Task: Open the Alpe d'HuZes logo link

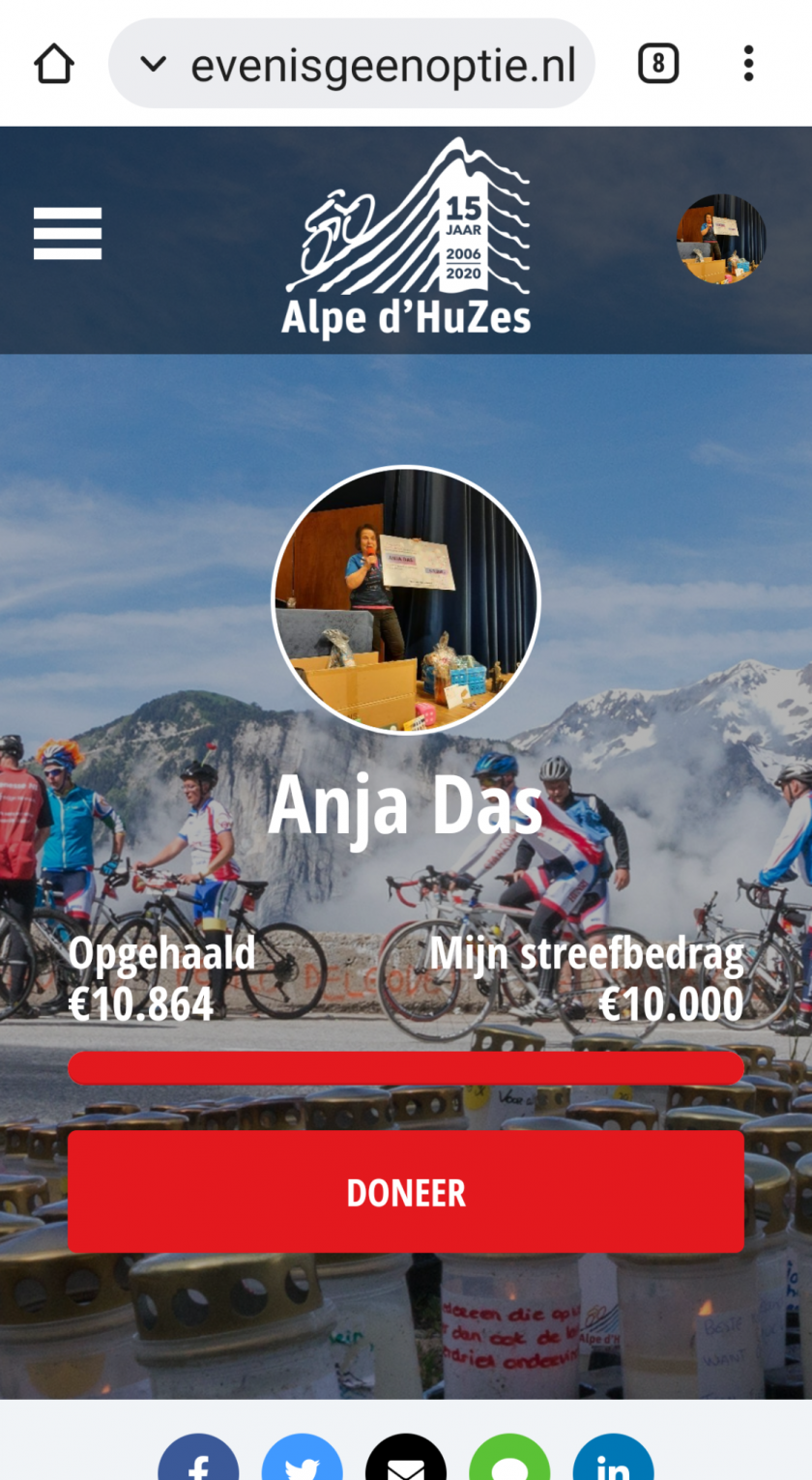Action: coord(407,239)
